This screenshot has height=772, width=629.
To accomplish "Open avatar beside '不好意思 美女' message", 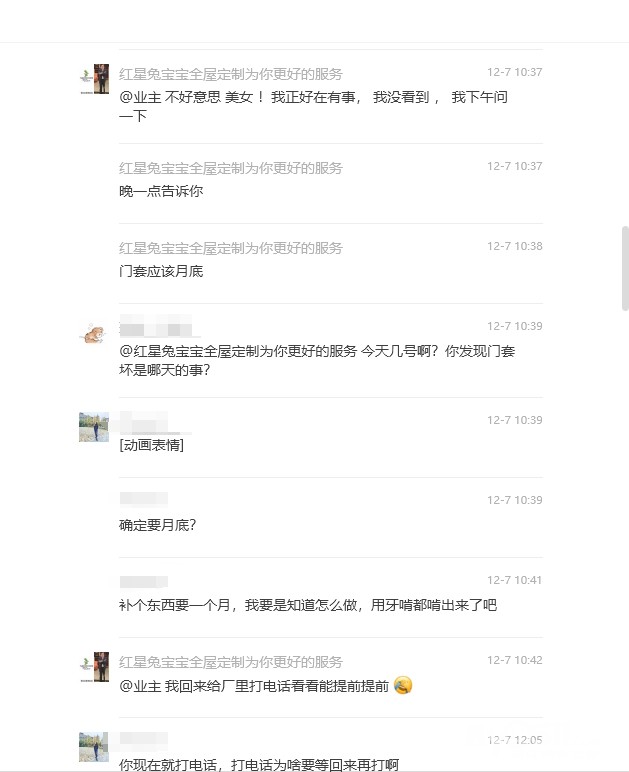I will pos(94,80).
